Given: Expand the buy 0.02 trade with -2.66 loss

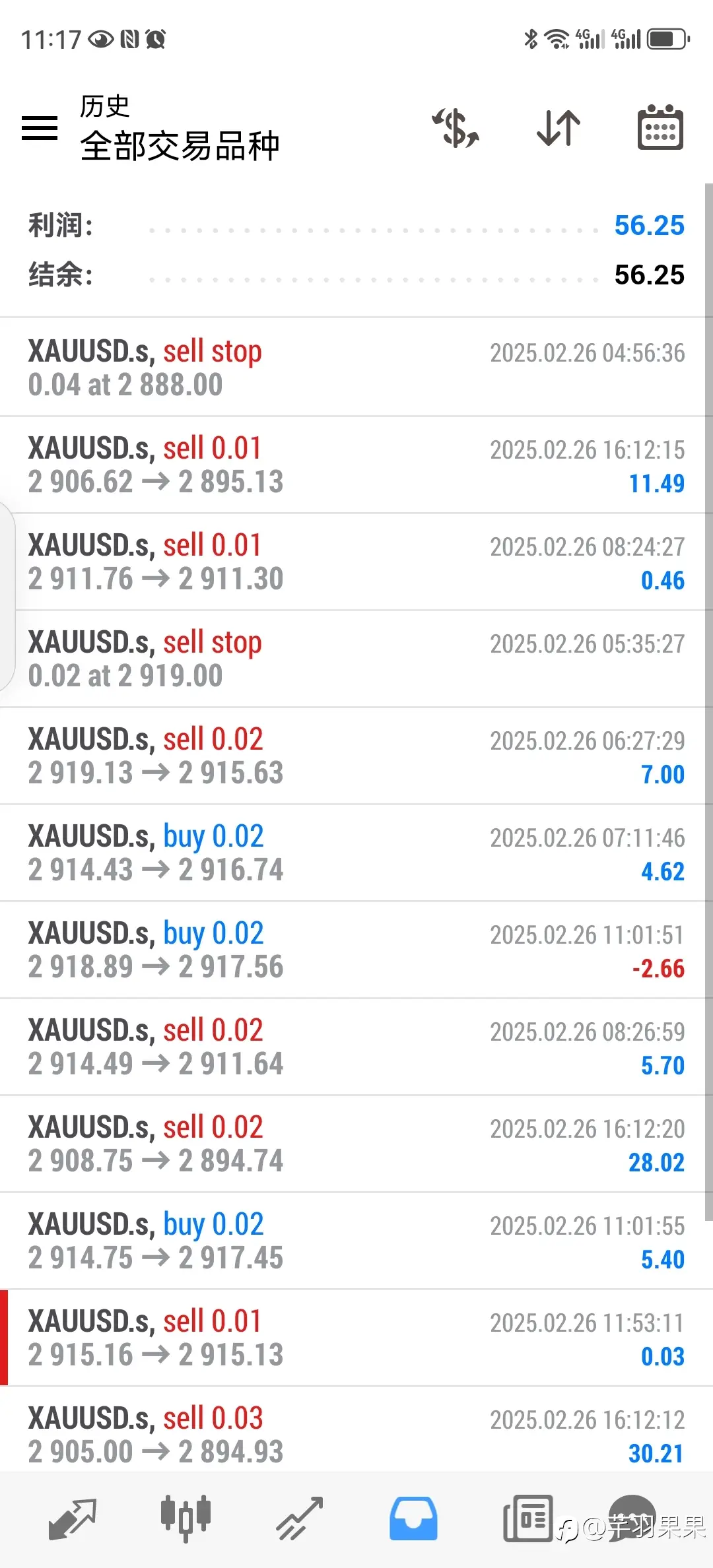Looking at the screenshot, I should [356, 950].
